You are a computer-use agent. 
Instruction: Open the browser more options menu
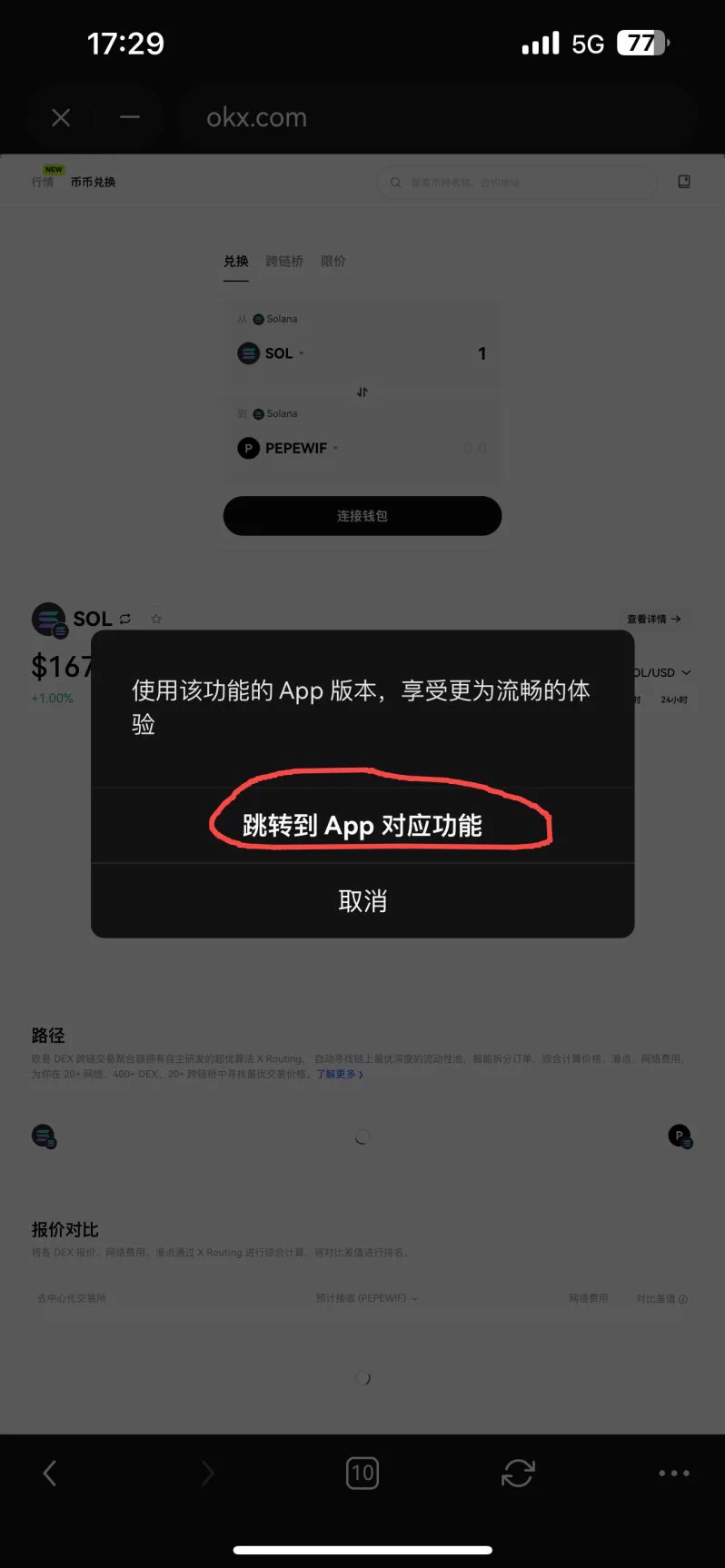(x=673, y=1473)
